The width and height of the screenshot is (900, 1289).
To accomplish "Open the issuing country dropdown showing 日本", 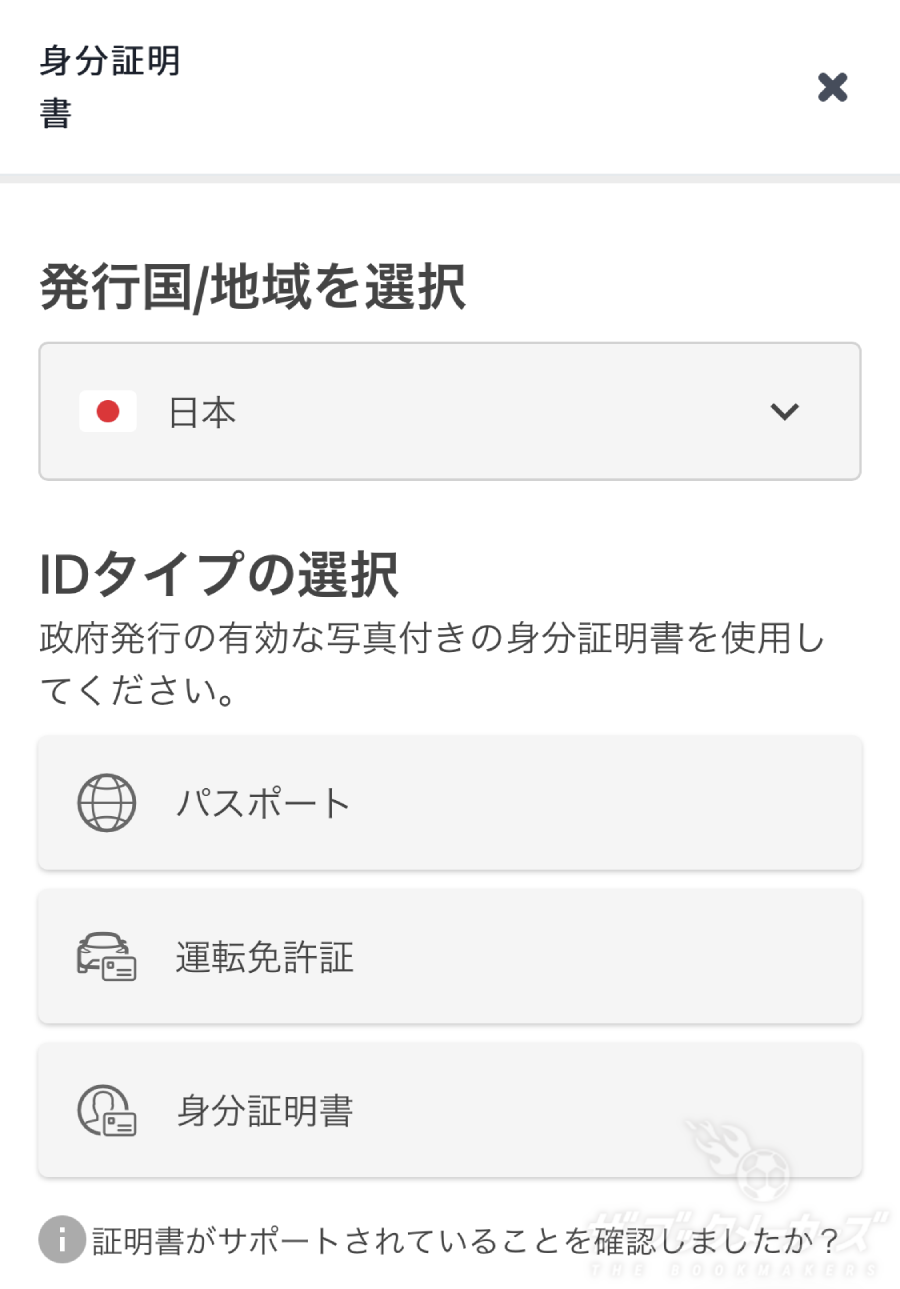I will click(x=449, y=411).
